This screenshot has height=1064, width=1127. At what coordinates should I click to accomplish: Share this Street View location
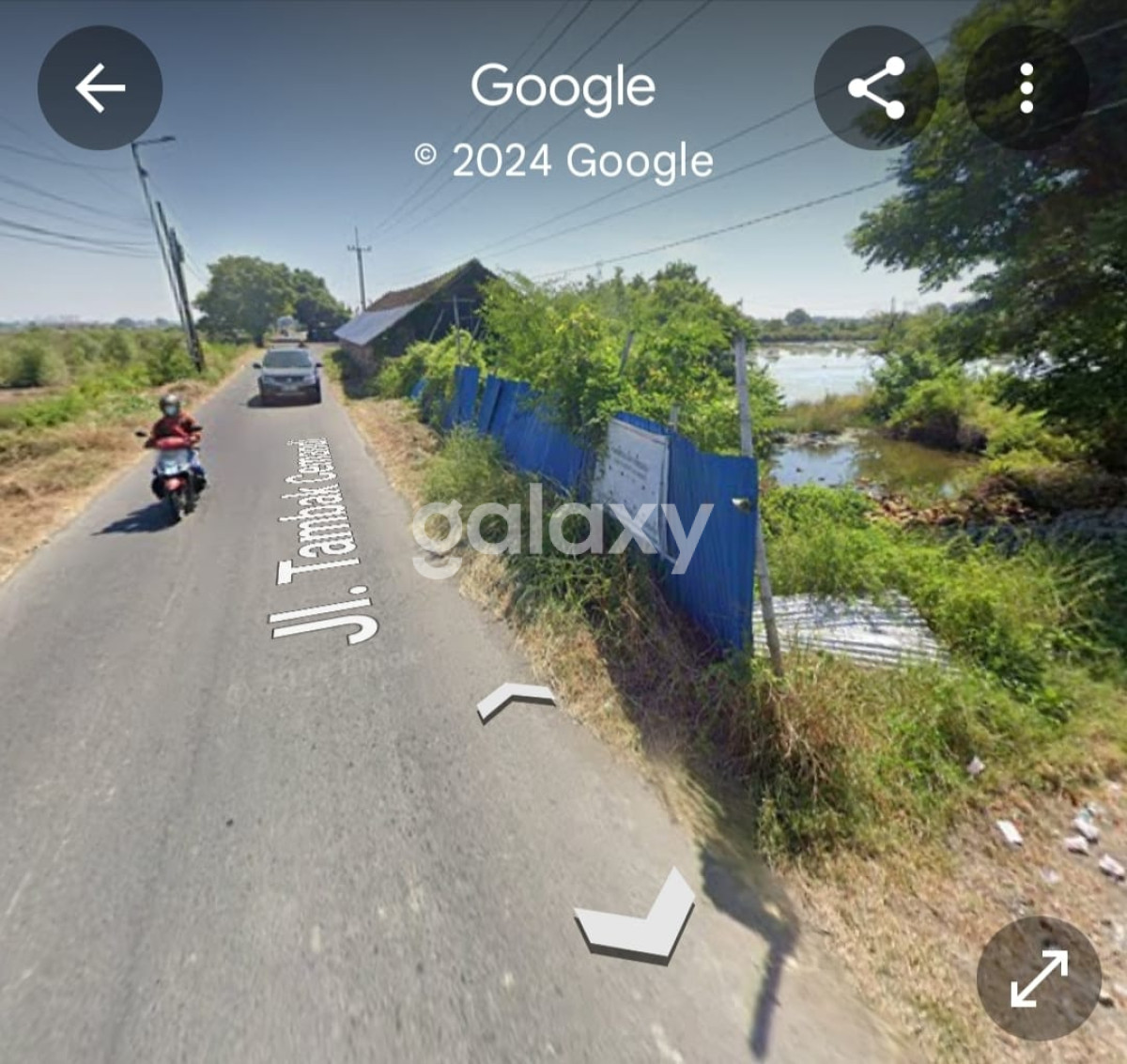coord(875,88)
